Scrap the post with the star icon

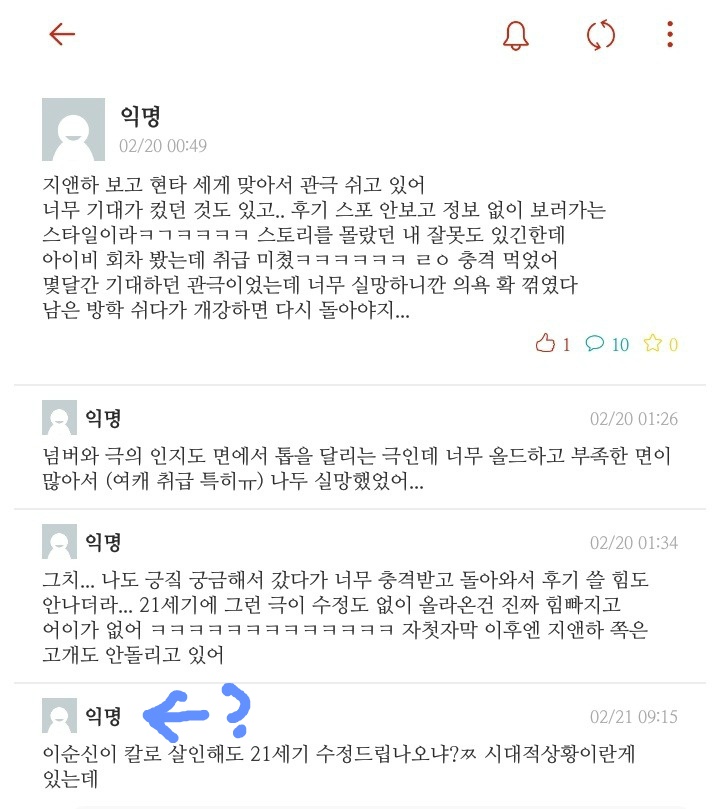coord(653,344)
